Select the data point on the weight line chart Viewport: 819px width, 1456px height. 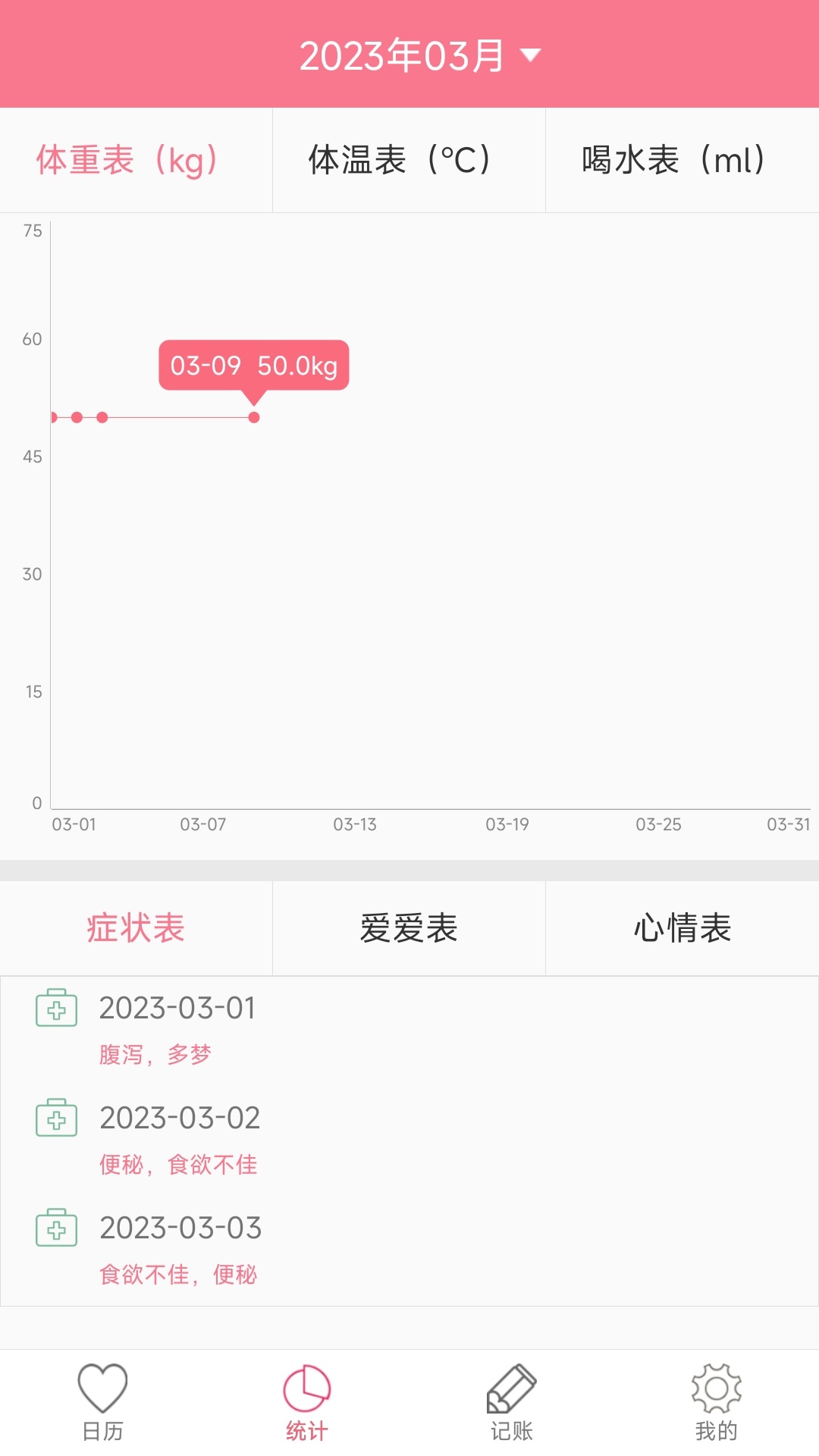(x=254, y=416)
